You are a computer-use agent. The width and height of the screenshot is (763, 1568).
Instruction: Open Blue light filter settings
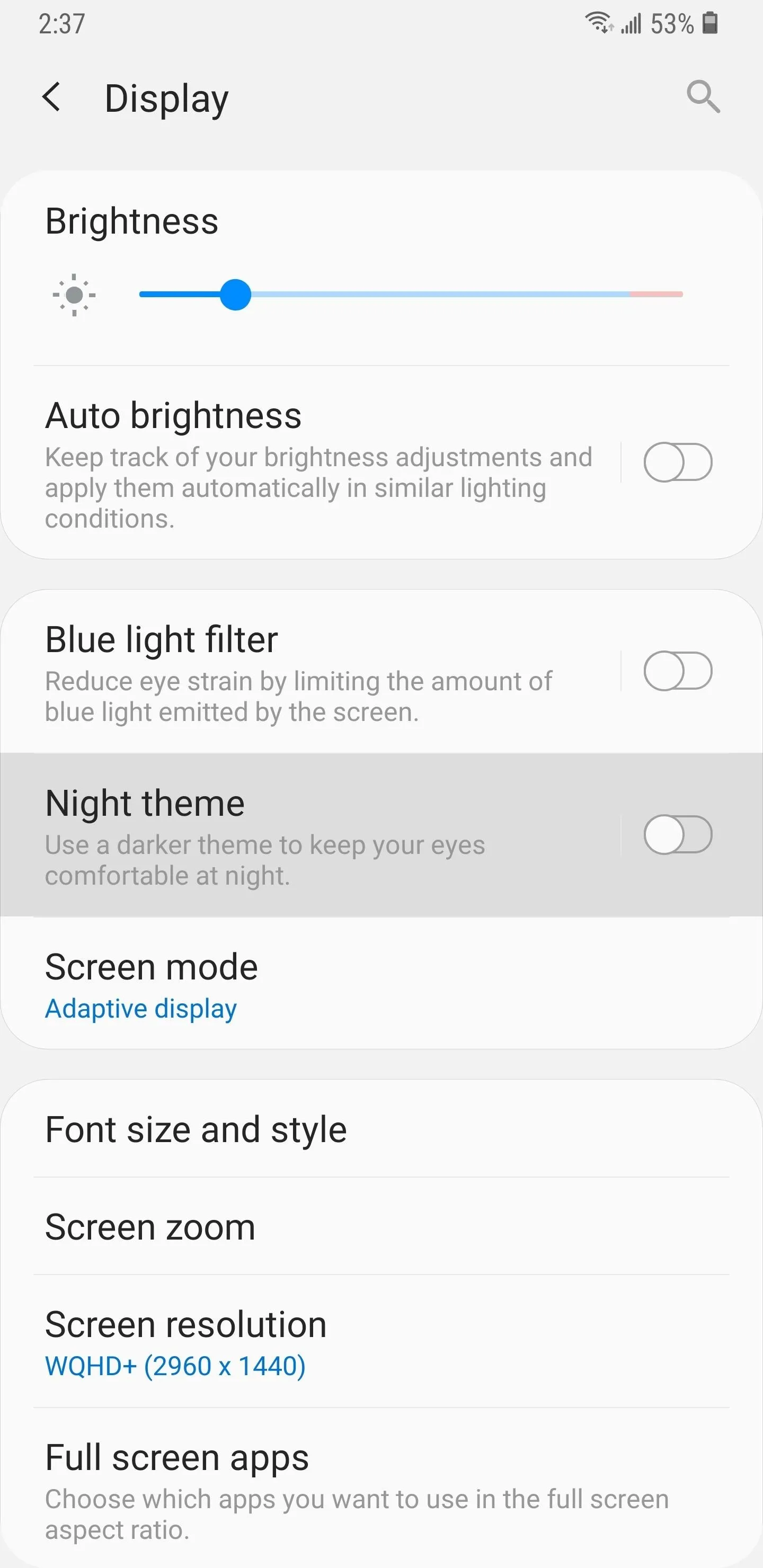310,671
